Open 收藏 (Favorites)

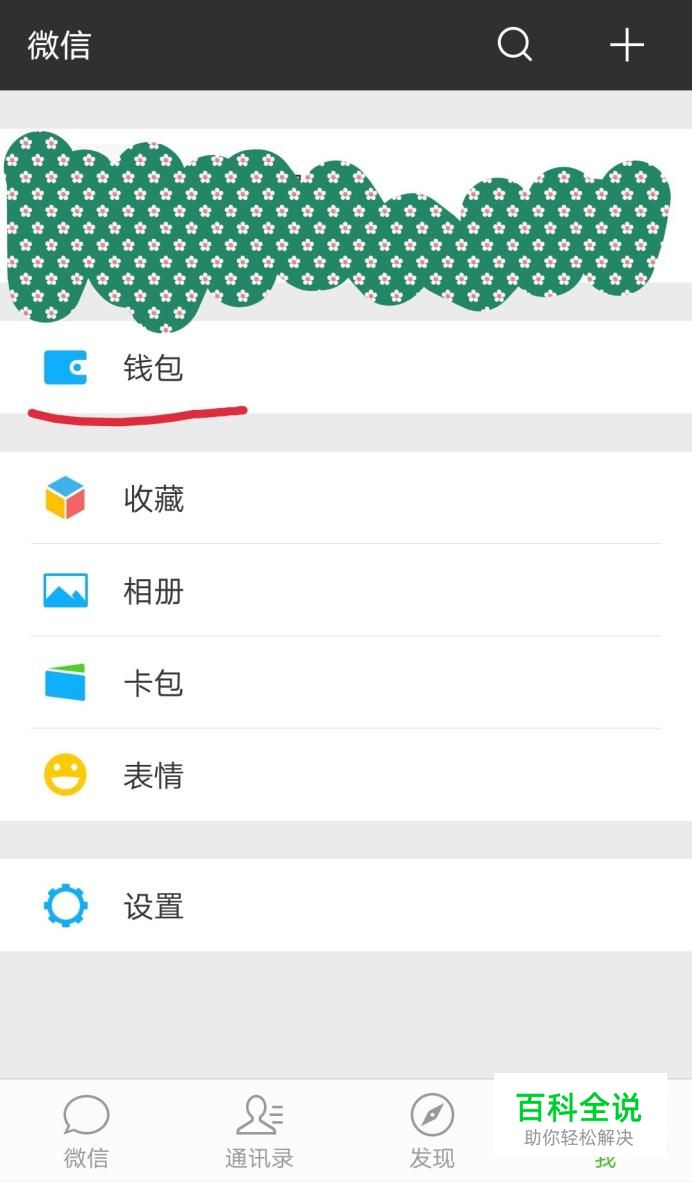tap(153, 498)
